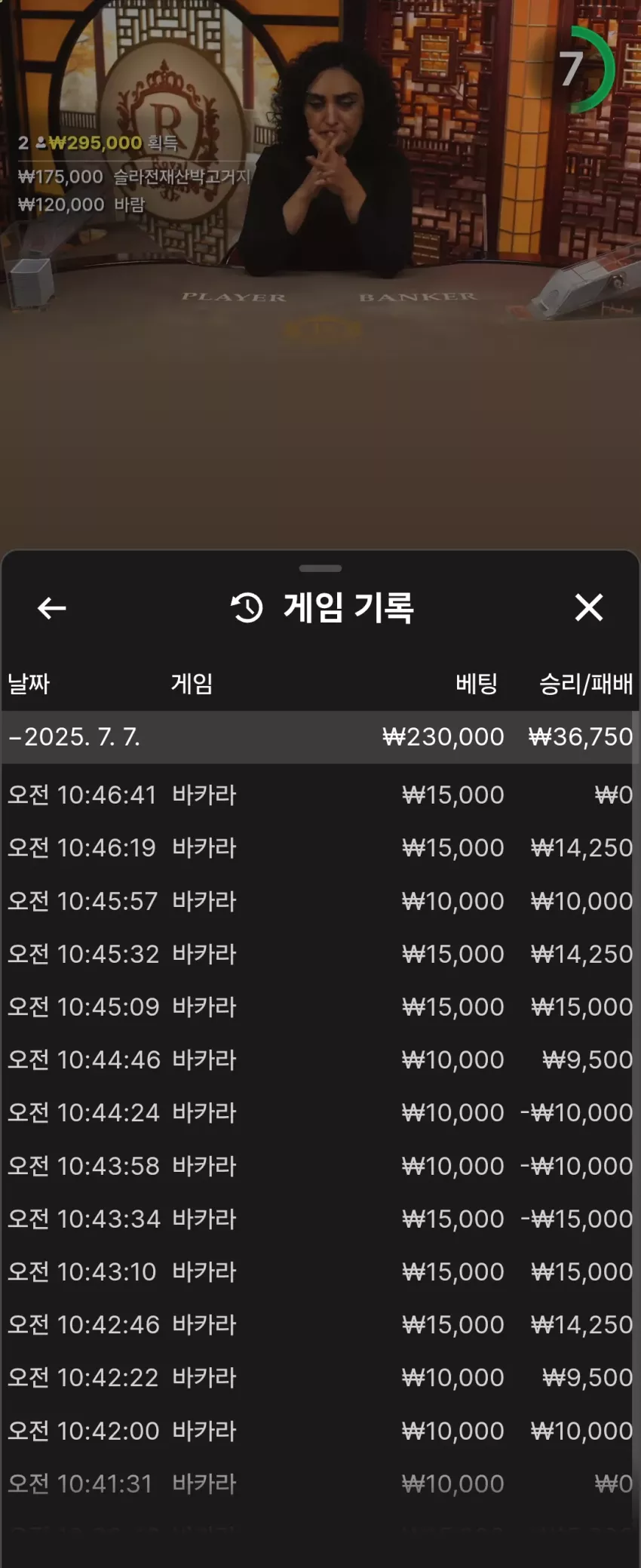Open the 오전 10:45:09 game record
The width and height of the screenshot is (641, 1568).
coord(320,1007)
